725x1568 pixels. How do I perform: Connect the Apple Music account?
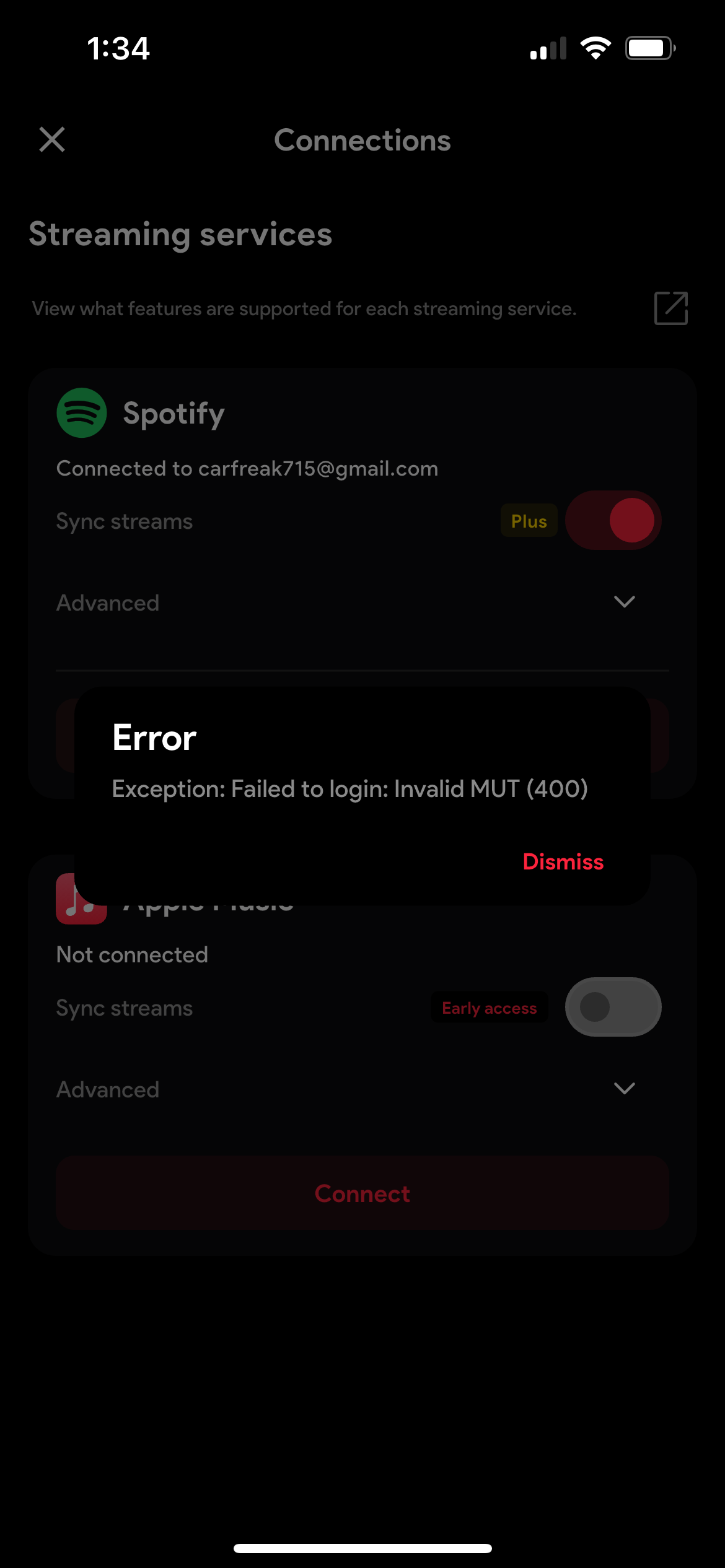362,1193
